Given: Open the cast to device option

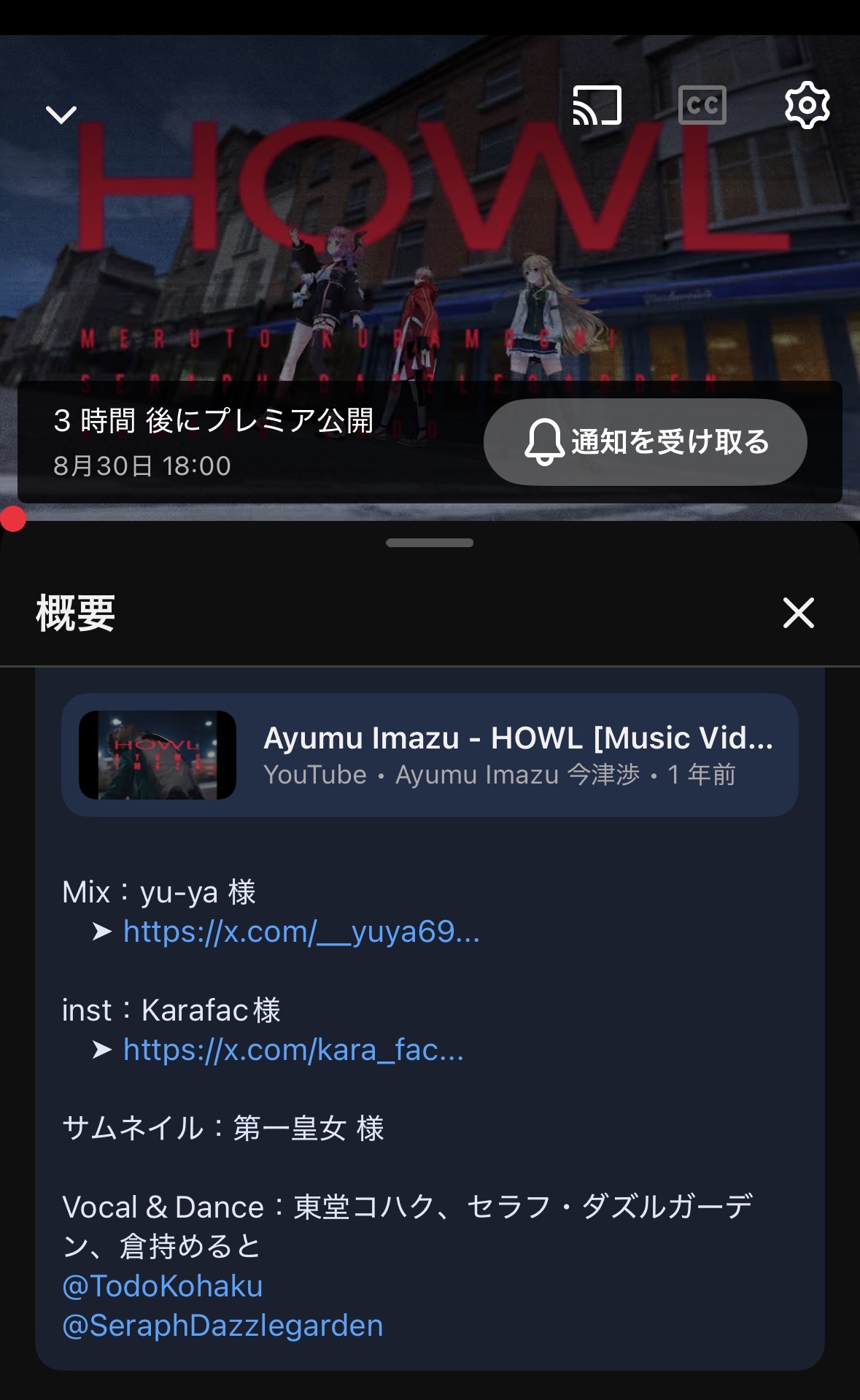Looking at the screenshot, I should (597, 106).
